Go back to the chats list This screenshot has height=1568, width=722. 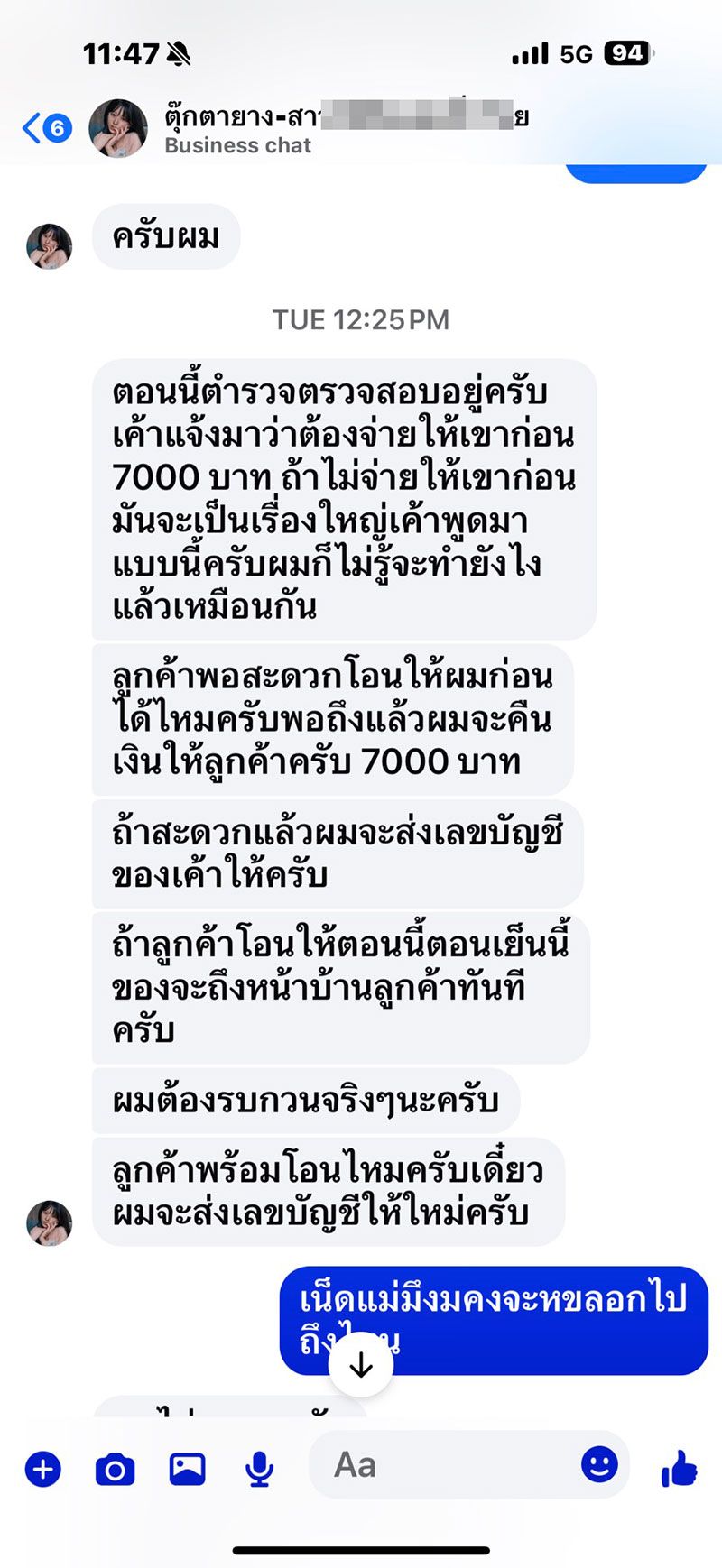[x=45, y=129]
